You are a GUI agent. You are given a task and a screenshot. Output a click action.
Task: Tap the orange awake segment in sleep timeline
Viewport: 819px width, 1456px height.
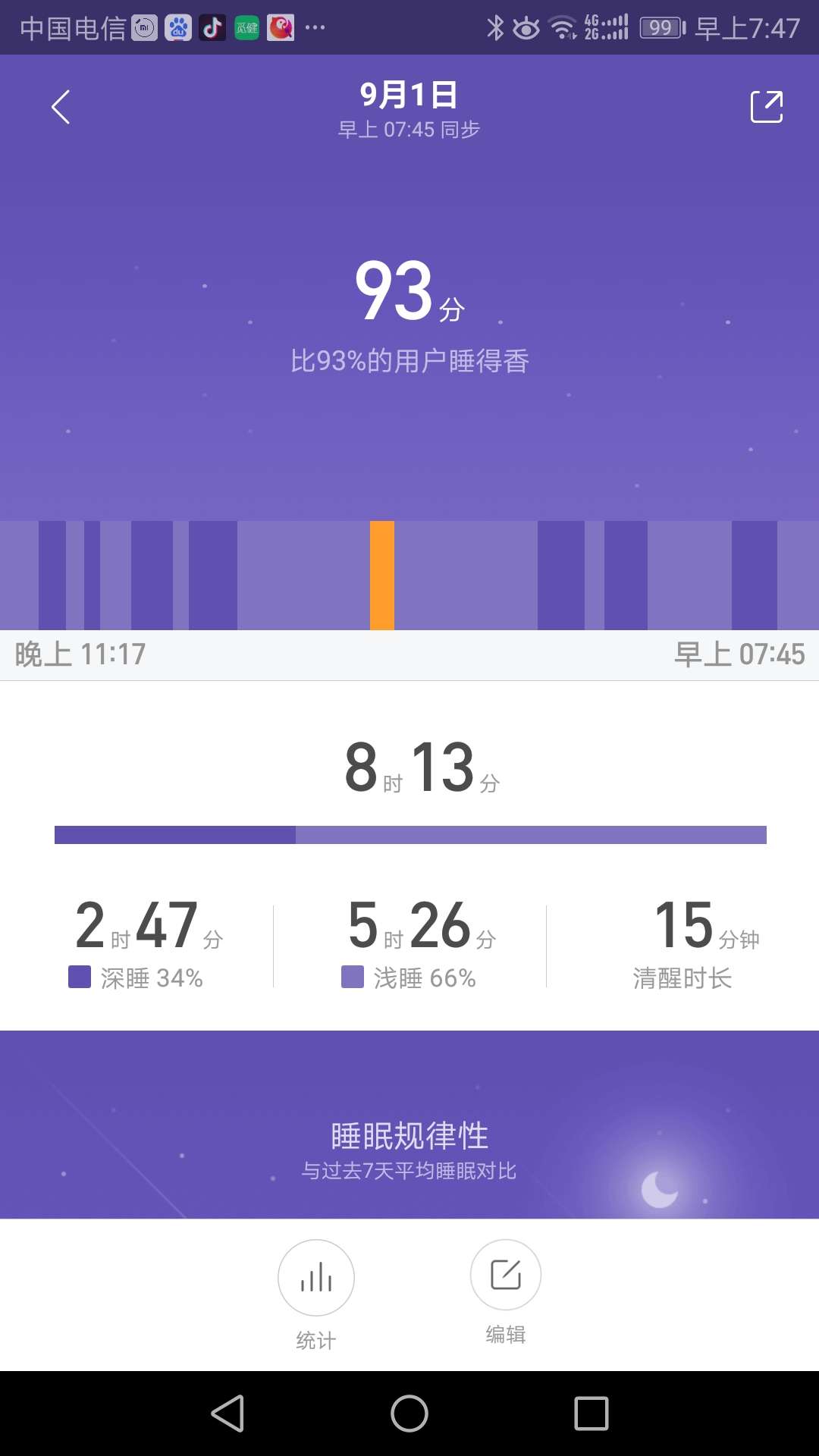(382, 574)
